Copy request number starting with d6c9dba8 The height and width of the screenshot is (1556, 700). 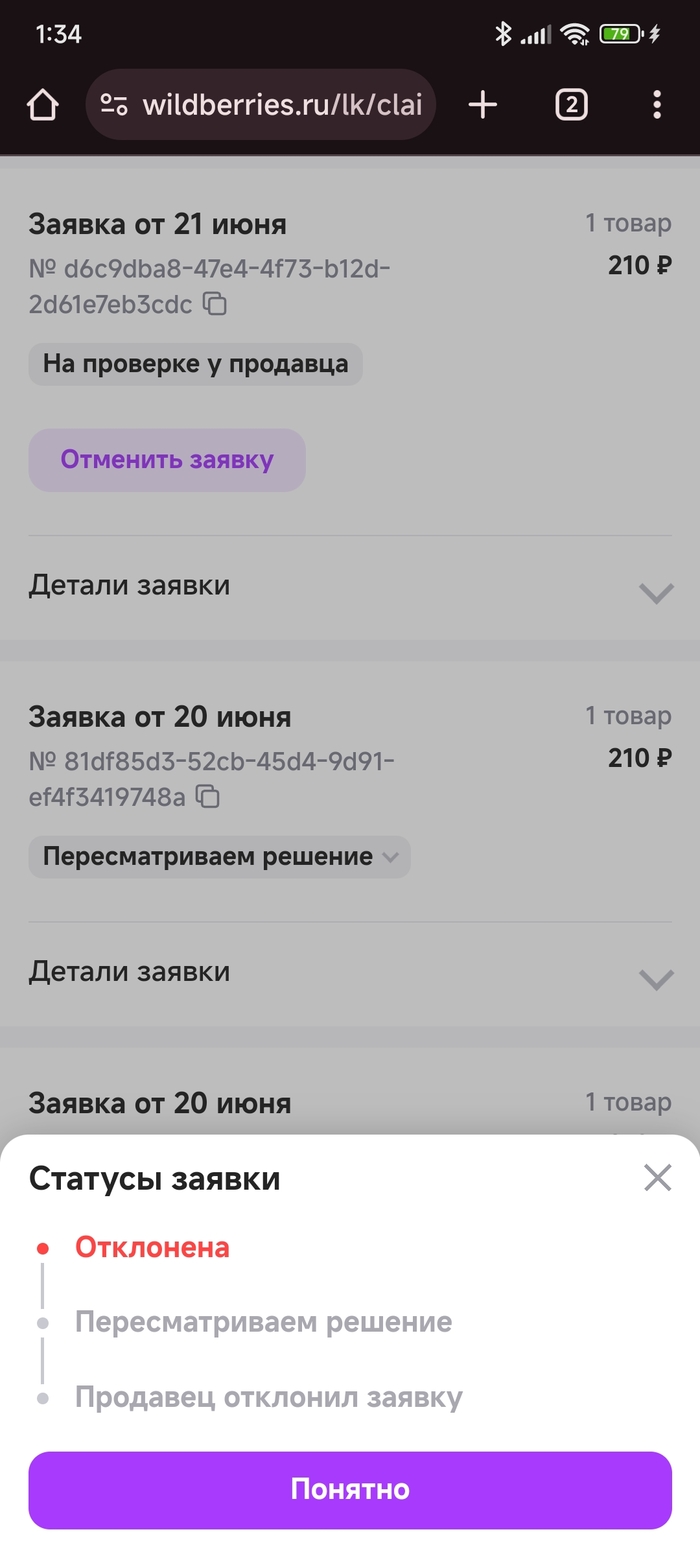[x=215, y=304]
